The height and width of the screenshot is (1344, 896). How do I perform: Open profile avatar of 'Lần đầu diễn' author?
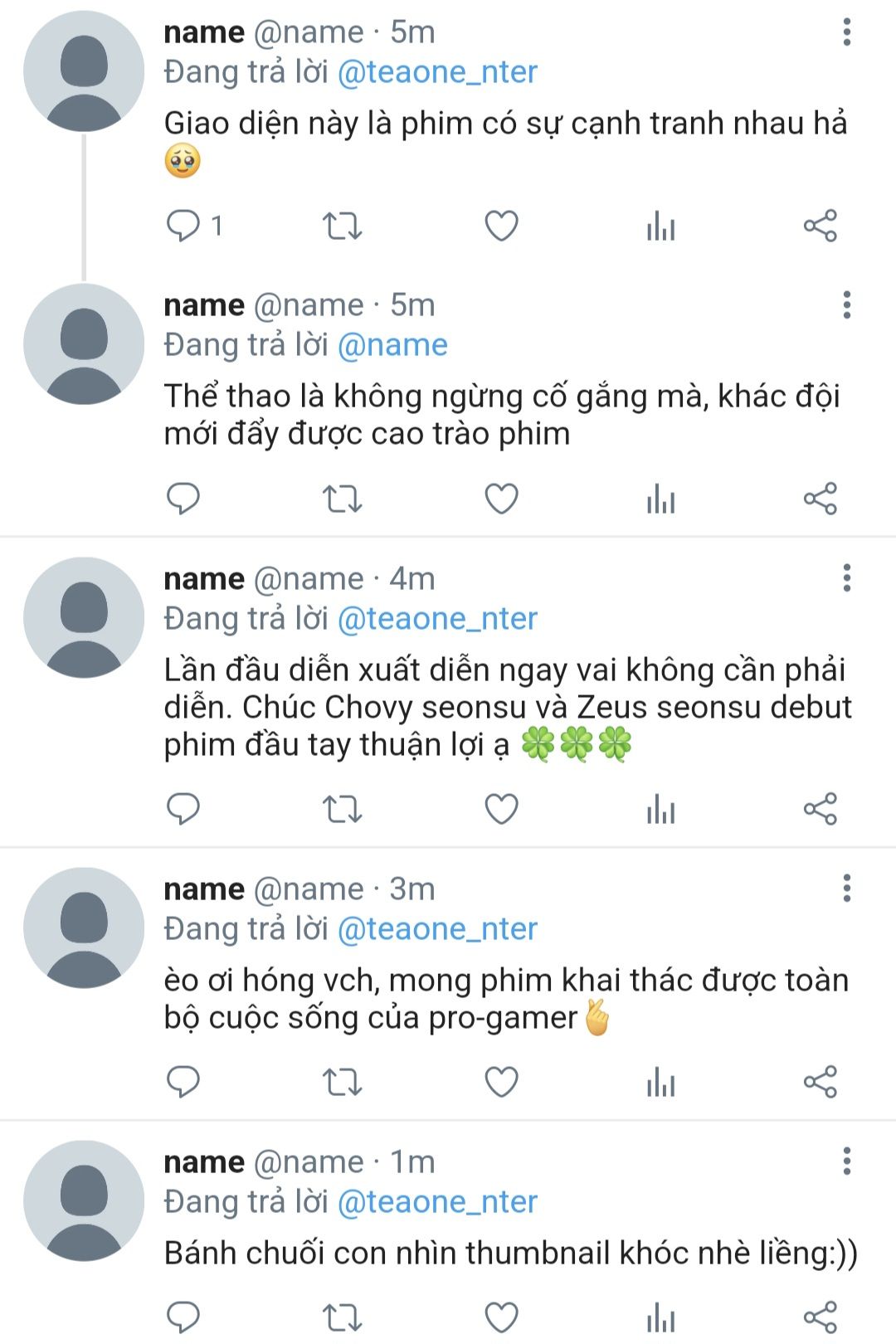coord(84,617)
